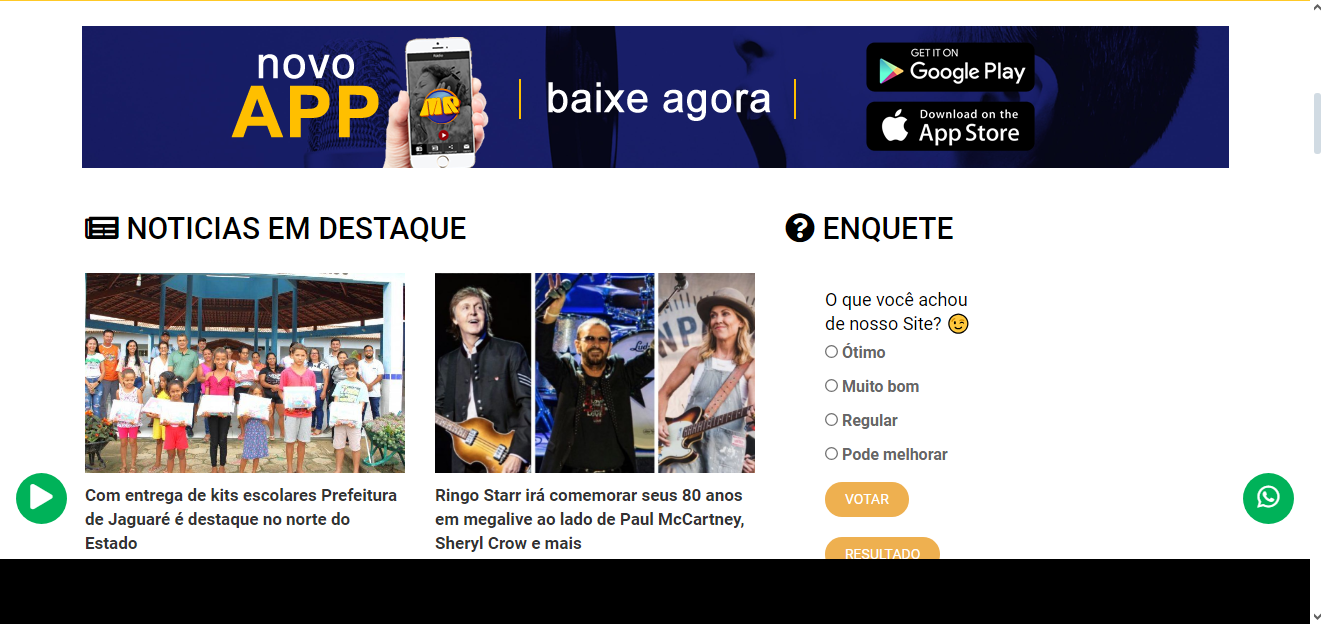1325x624 pixels.
Task: Select the Muito bom poll option
Action: (x=831, y=386)
